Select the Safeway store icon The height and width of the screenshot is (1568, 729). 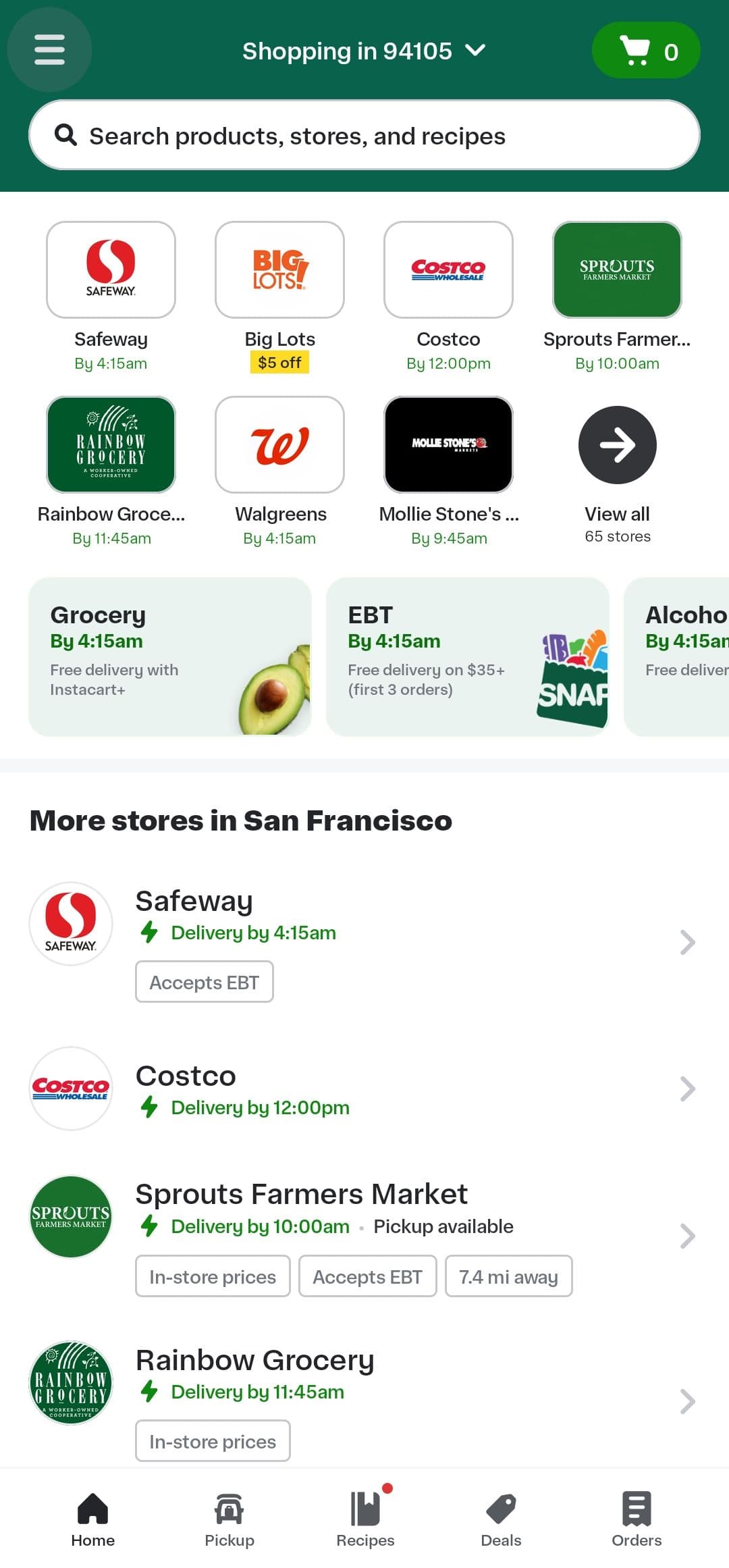[111, 269]
